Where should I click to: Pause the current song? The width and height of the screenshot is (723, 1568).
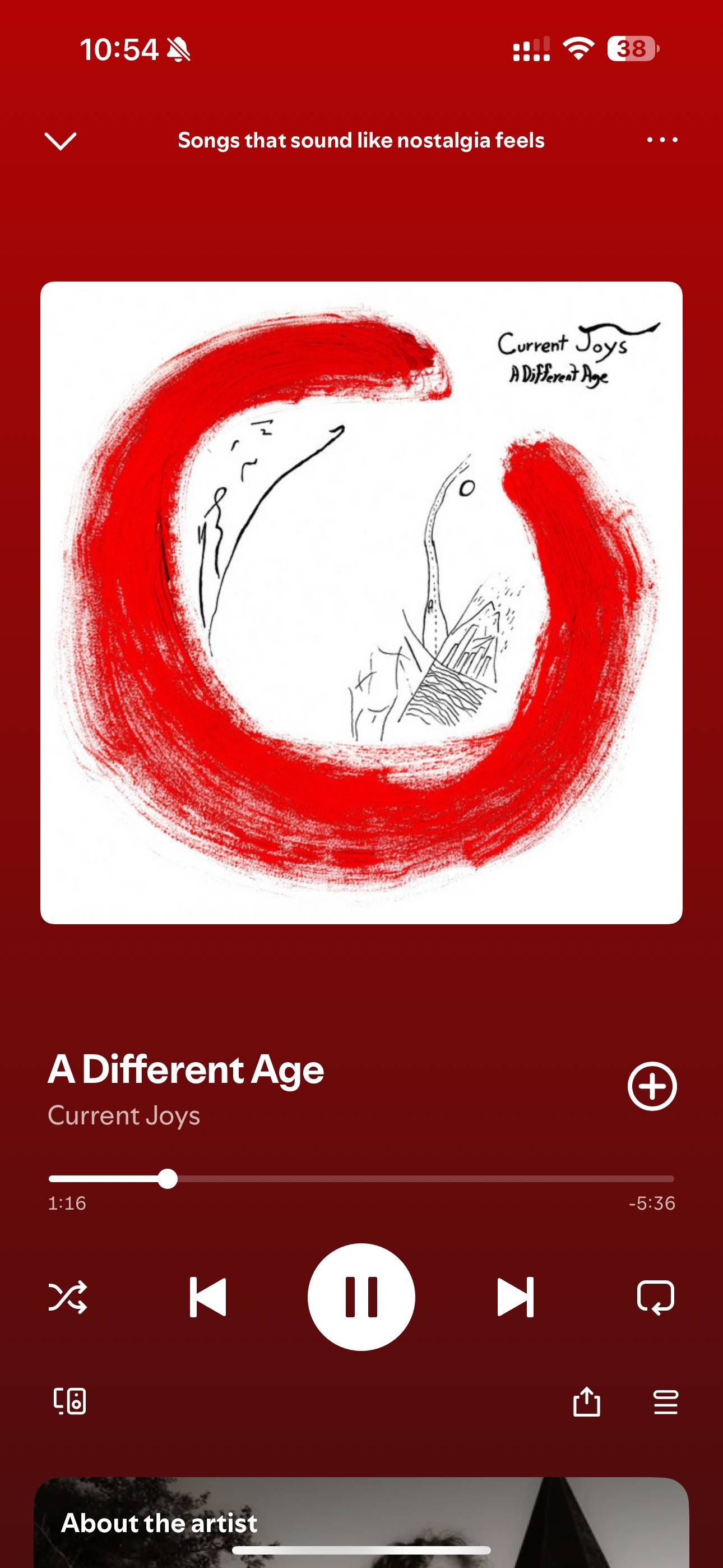(361, 1297)
